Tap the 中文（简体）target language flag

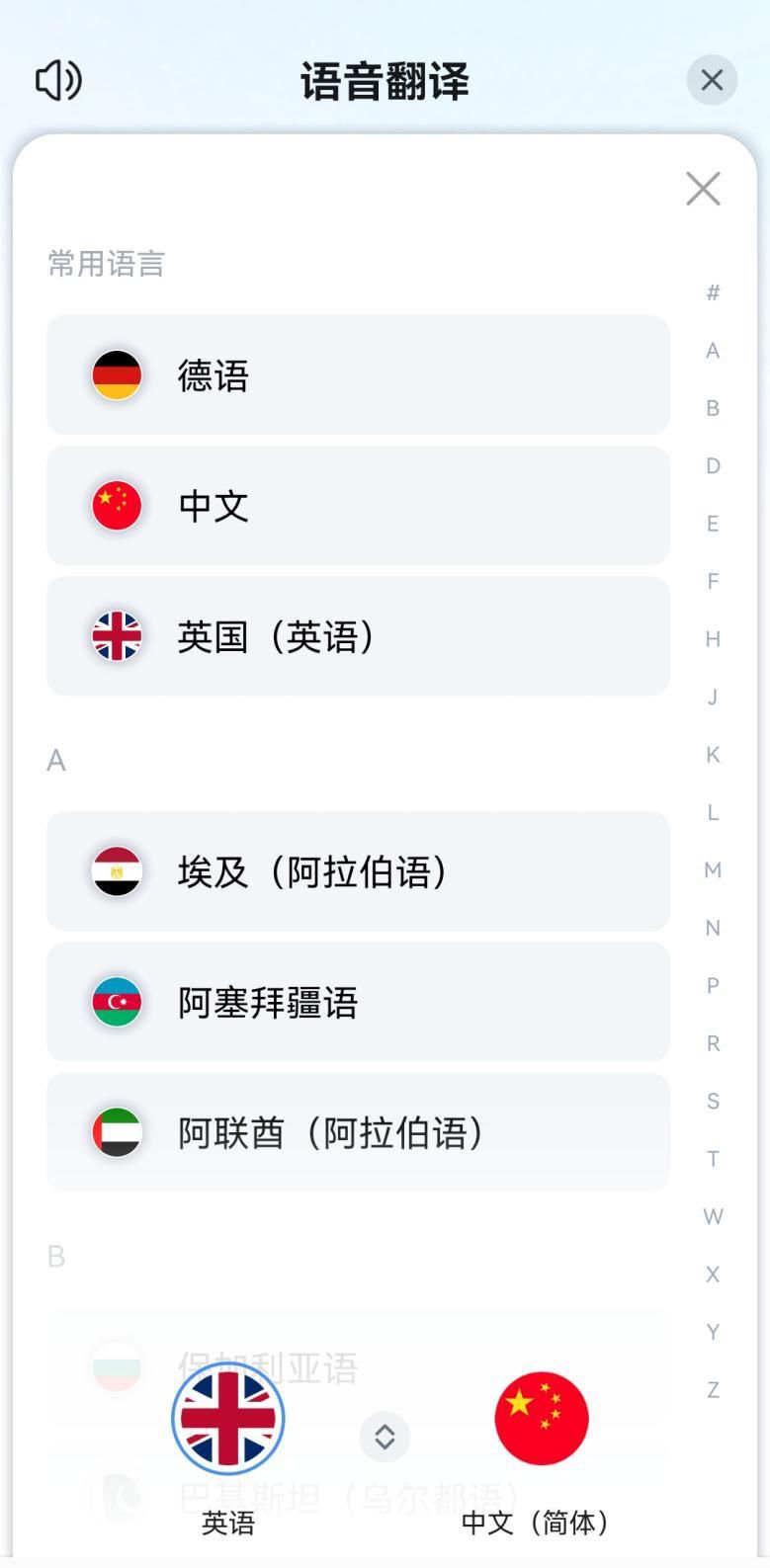pyautogui.click(x=542, y=1419)
